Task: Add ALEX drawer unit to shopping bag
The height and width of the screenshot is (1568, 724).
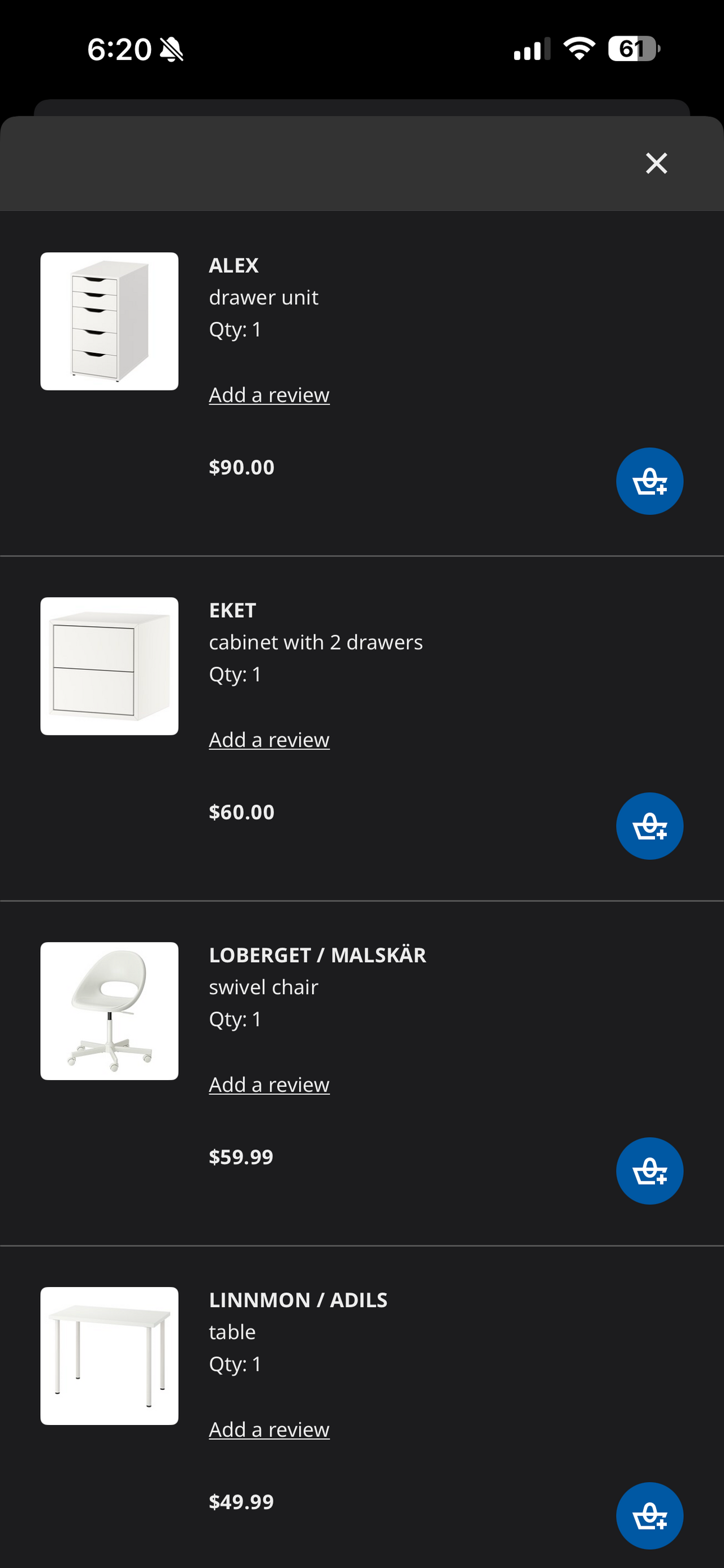Action: [649, 482]
